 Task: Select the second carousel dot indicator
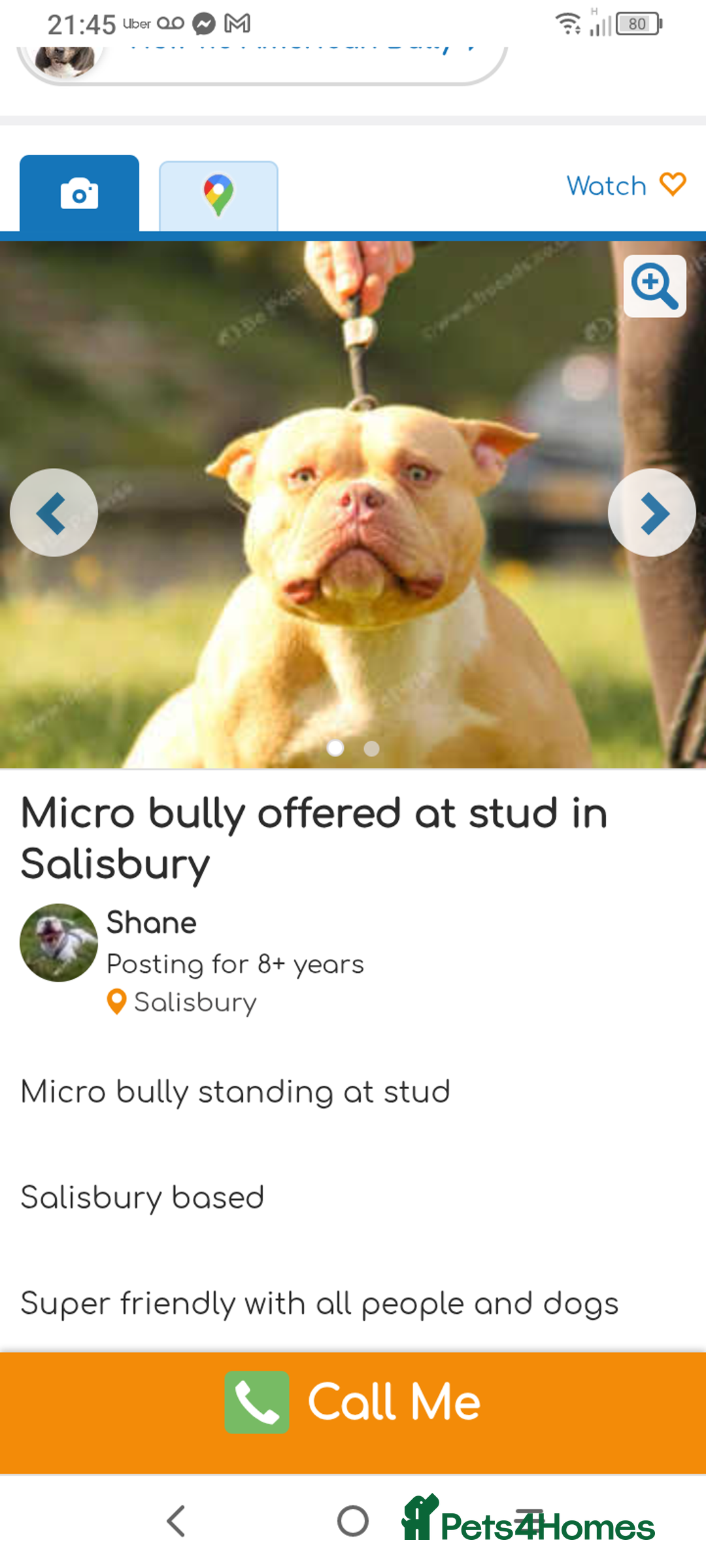pos(371,749)
